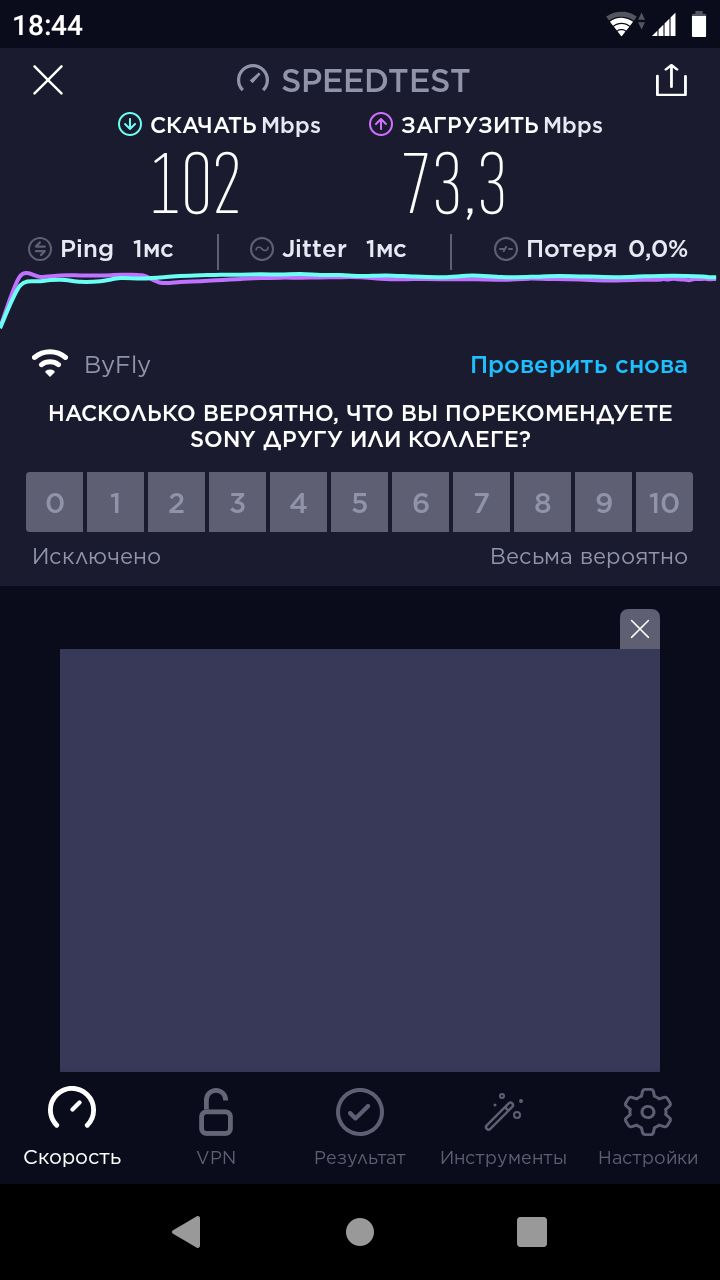Viewport: 720px width, 1280px height.
Task: Close the speed test results
Action: click(48, 80)
